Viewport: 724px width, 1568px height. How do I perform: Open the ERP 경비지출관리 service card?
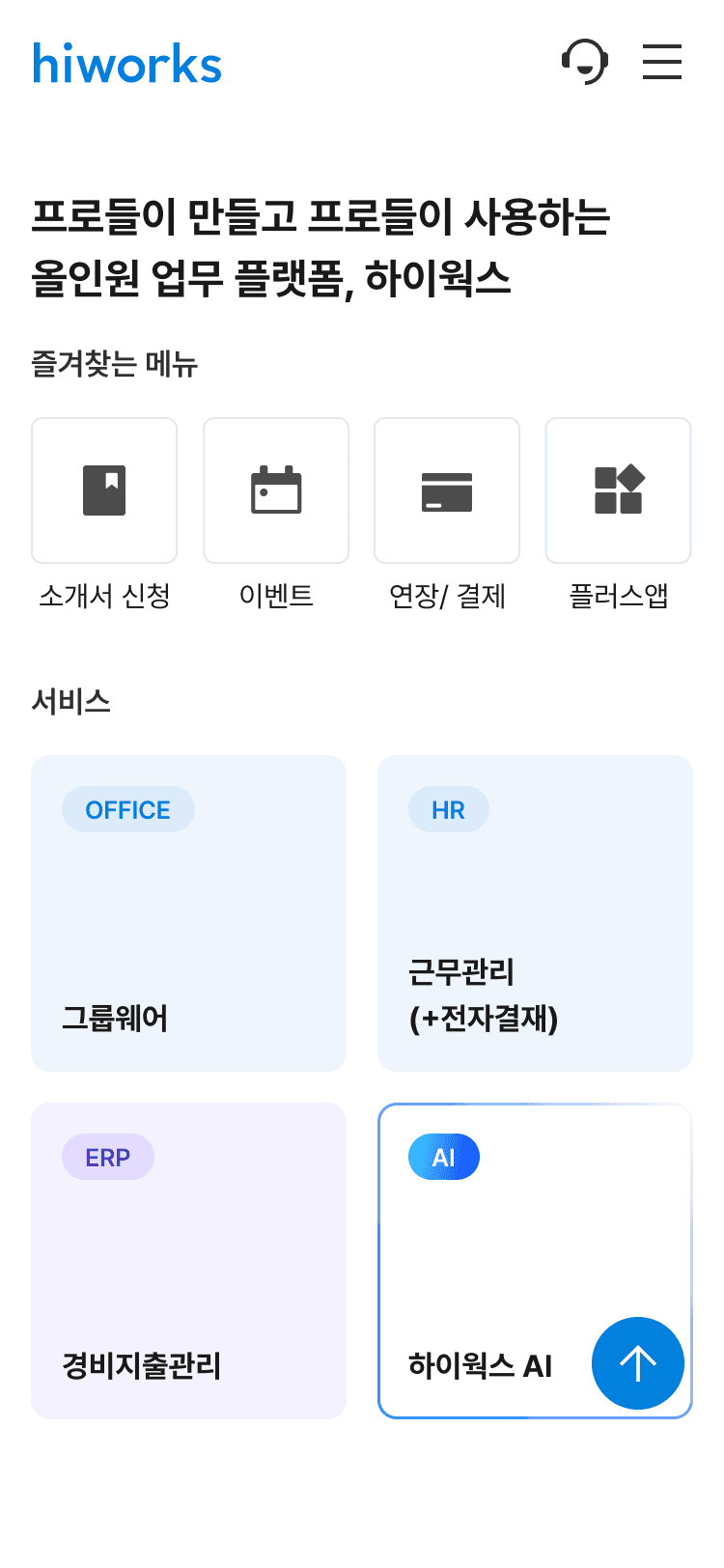(x=188, y=1260)
